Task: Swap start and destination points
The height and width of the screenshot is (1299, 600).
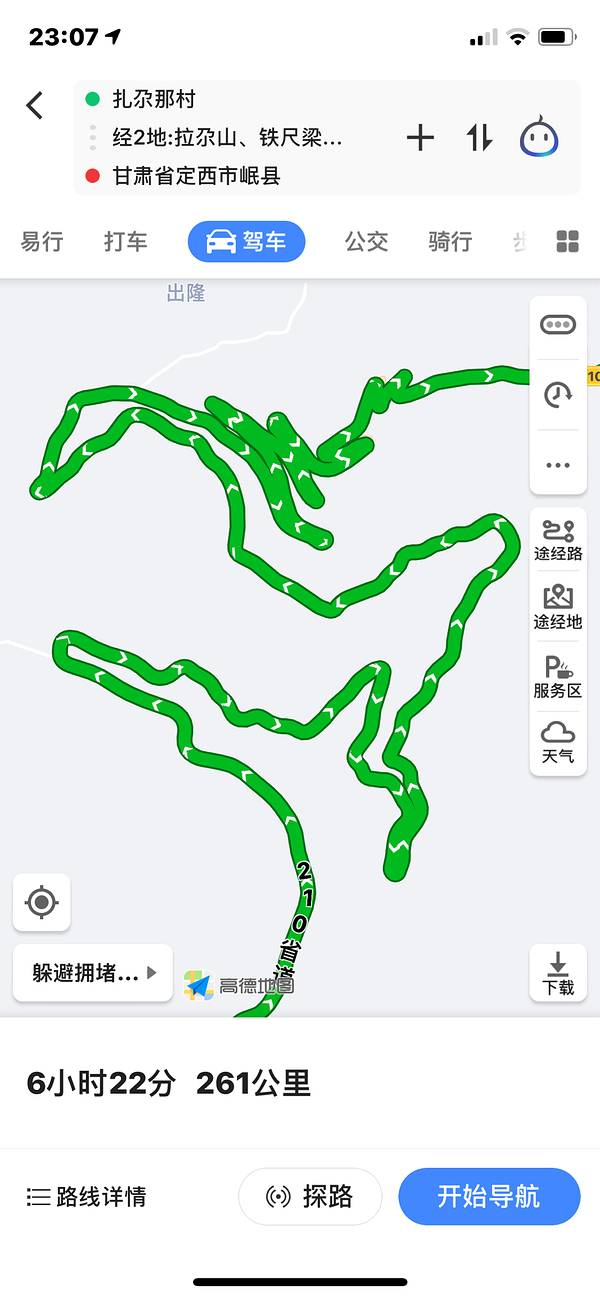Action: [x=480, y=138]
